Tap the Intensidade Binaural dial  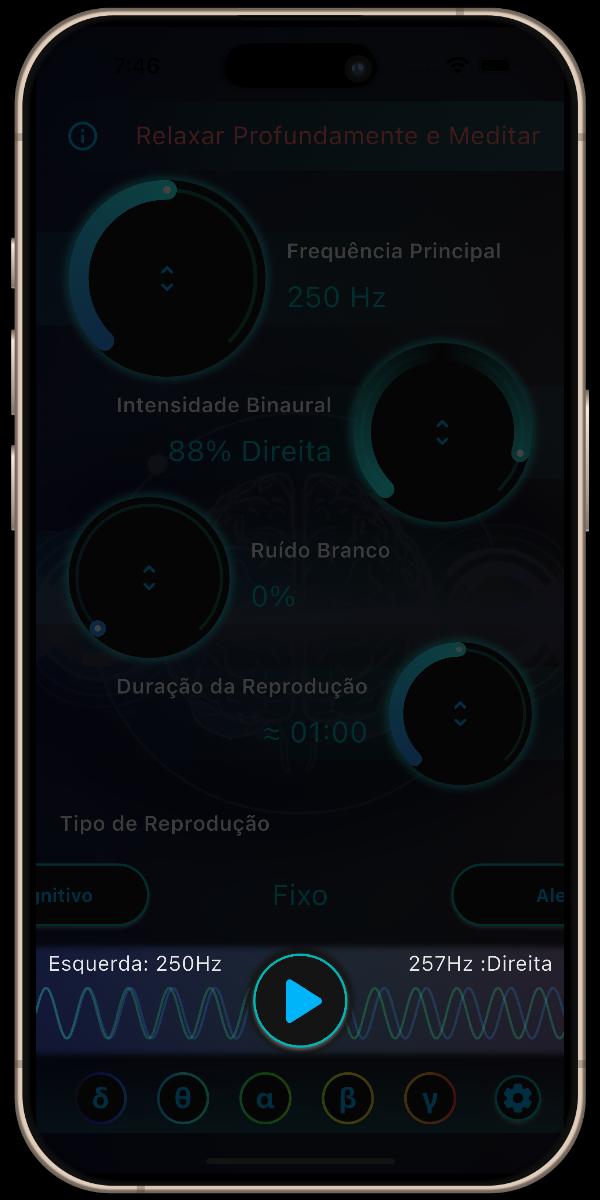point(442,432)
